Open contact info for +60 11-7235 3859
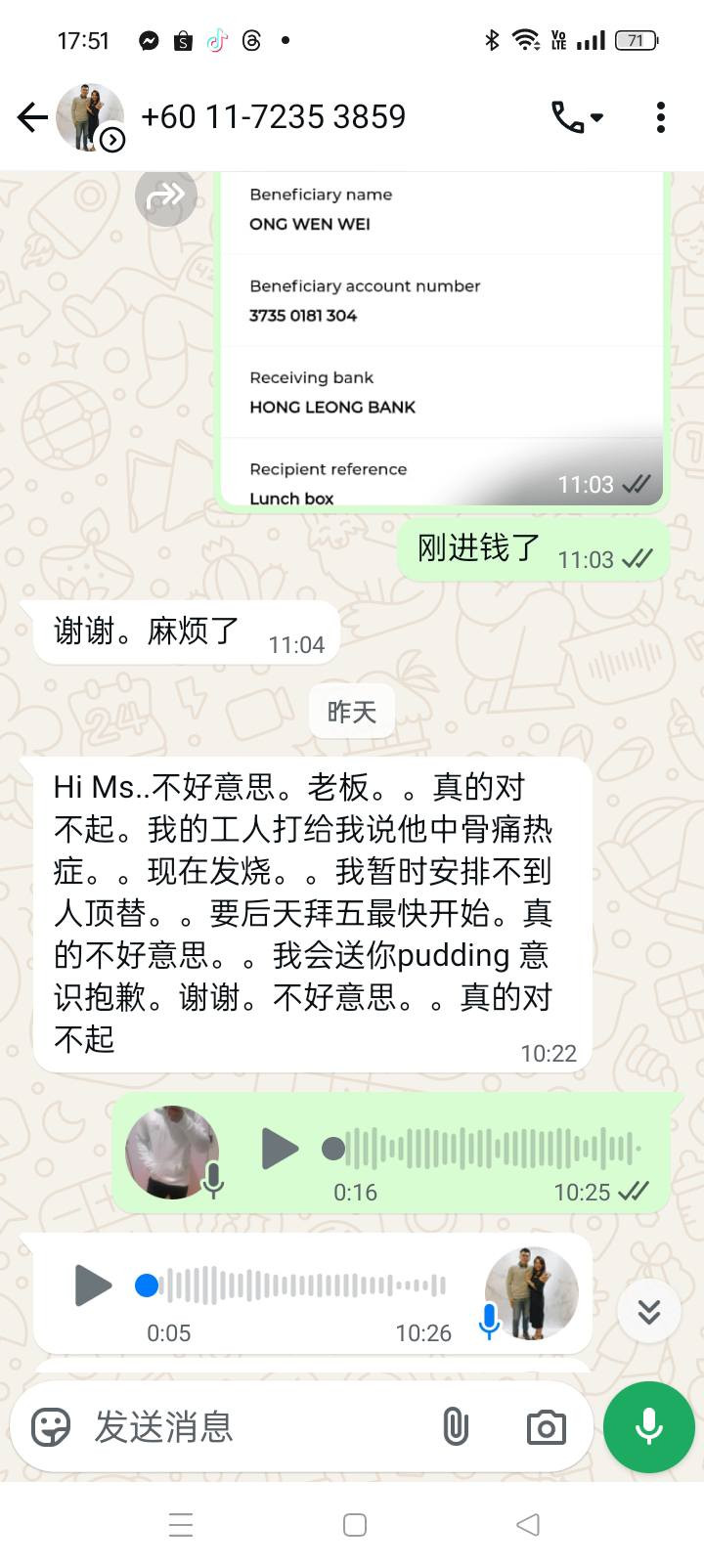 273,117
